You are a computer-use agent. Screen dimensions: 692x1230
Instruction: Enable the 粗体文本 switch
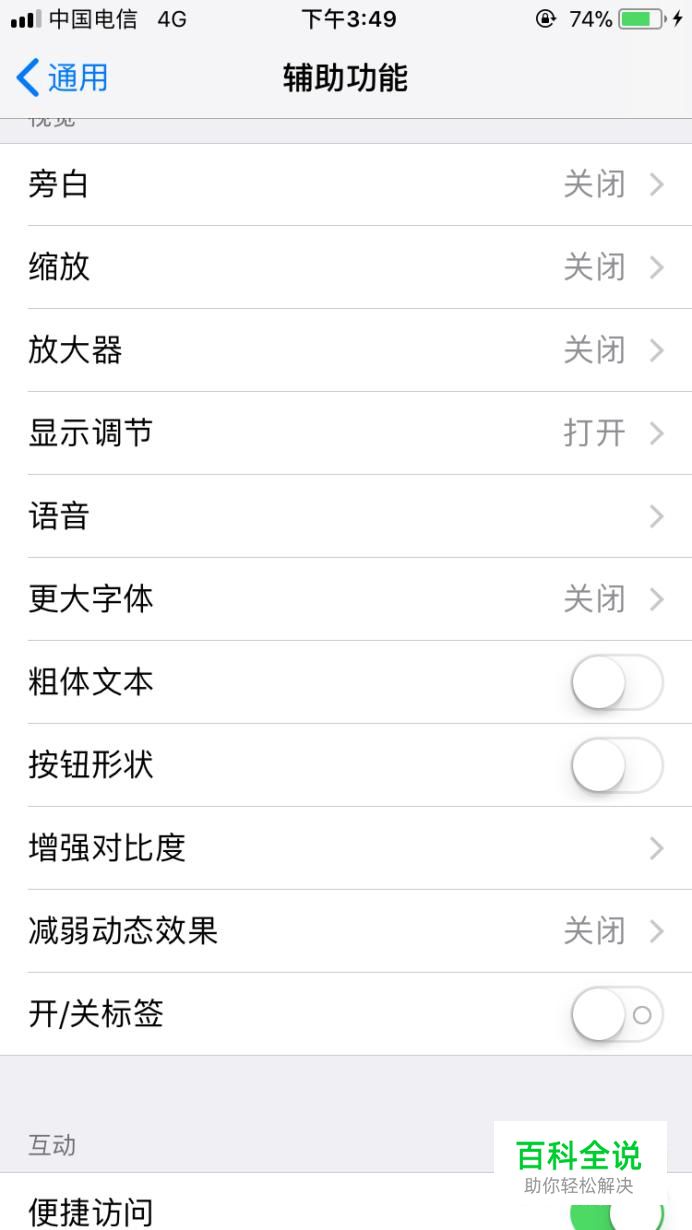617,683
